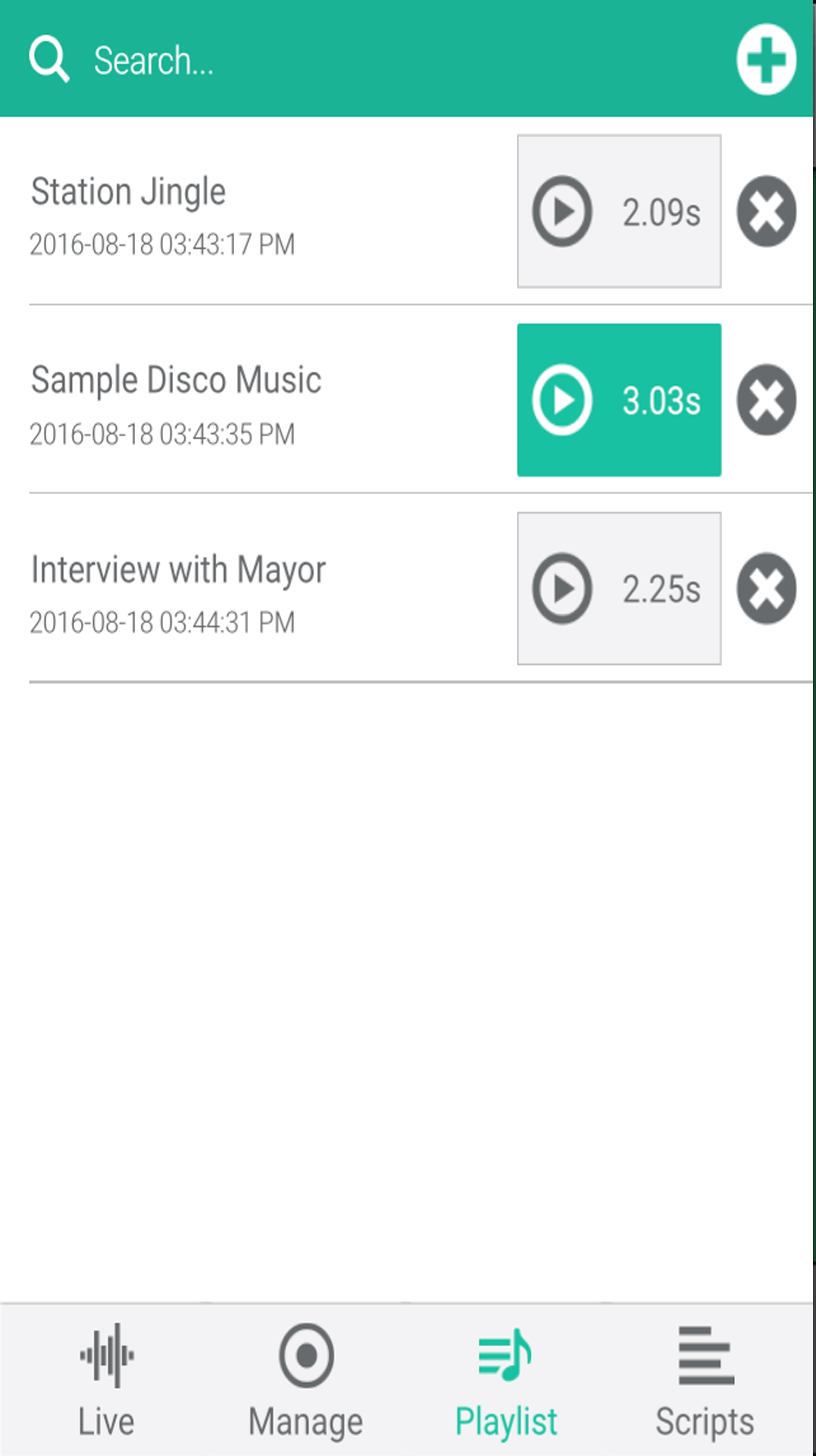Select the Playlist tab
Viewport: 816px width, 1456px height.
tap(506, 1380)
